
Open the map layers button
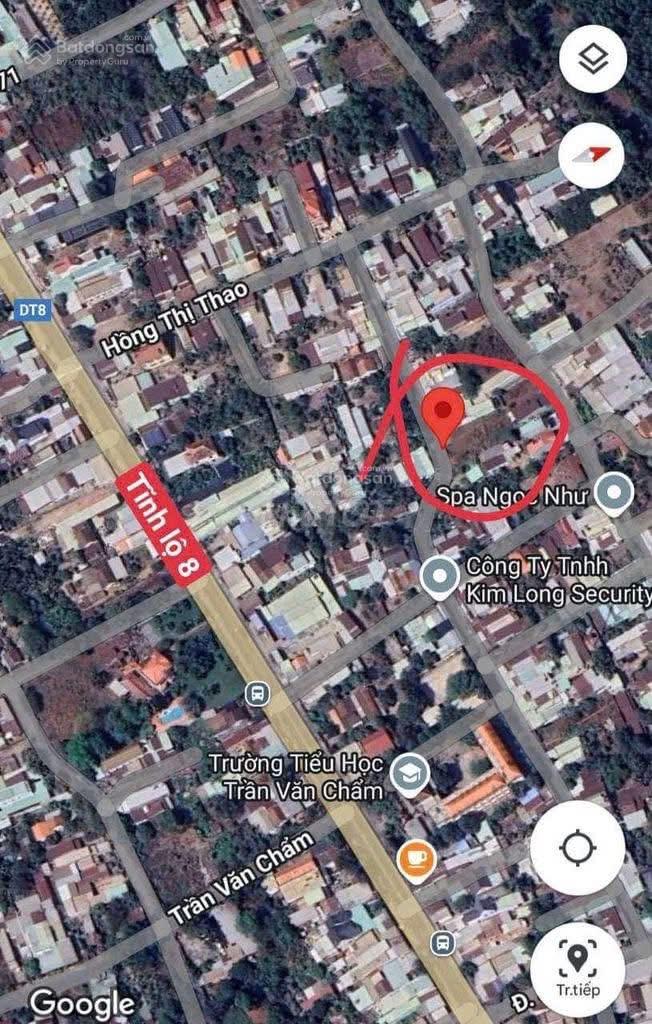[592, 59]
